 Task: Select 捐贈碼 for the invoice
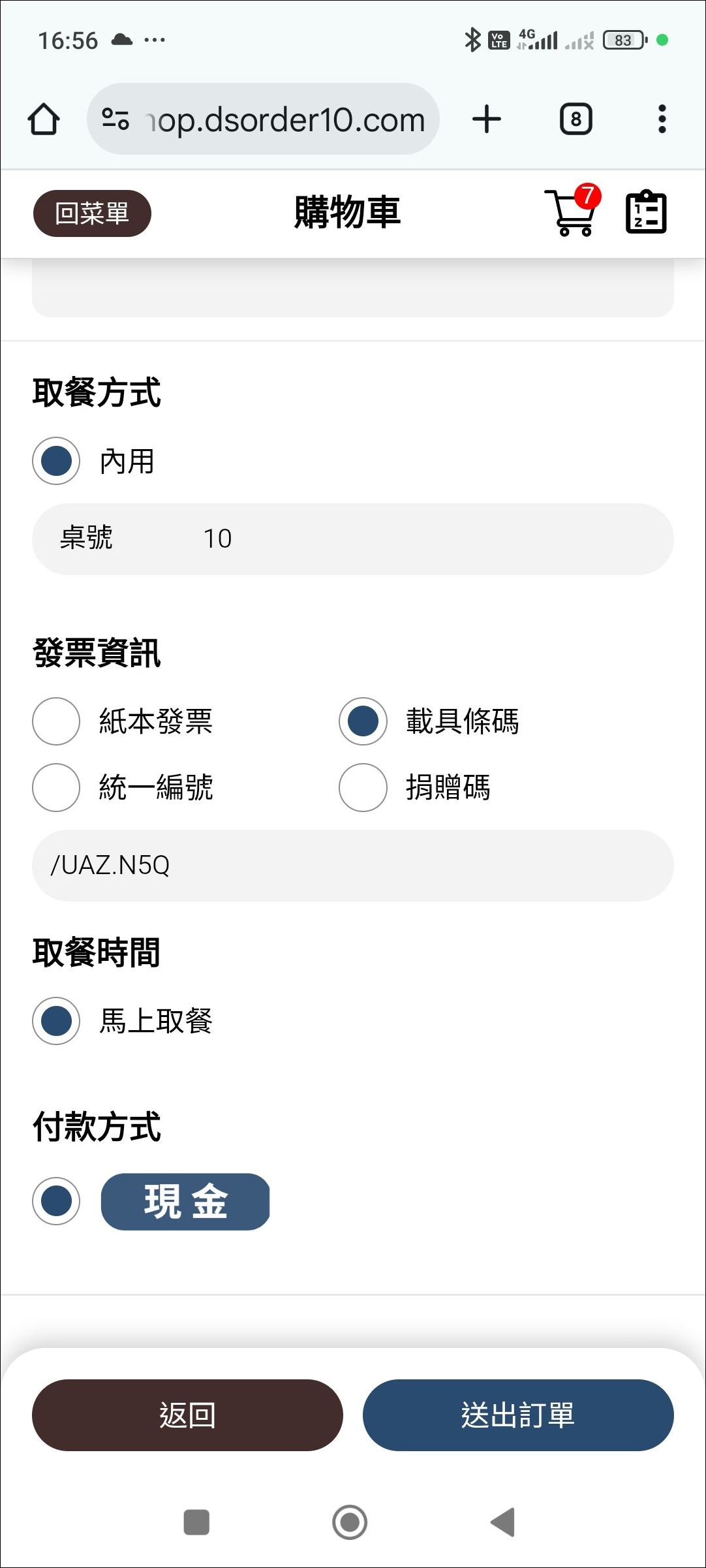(363, 788)
